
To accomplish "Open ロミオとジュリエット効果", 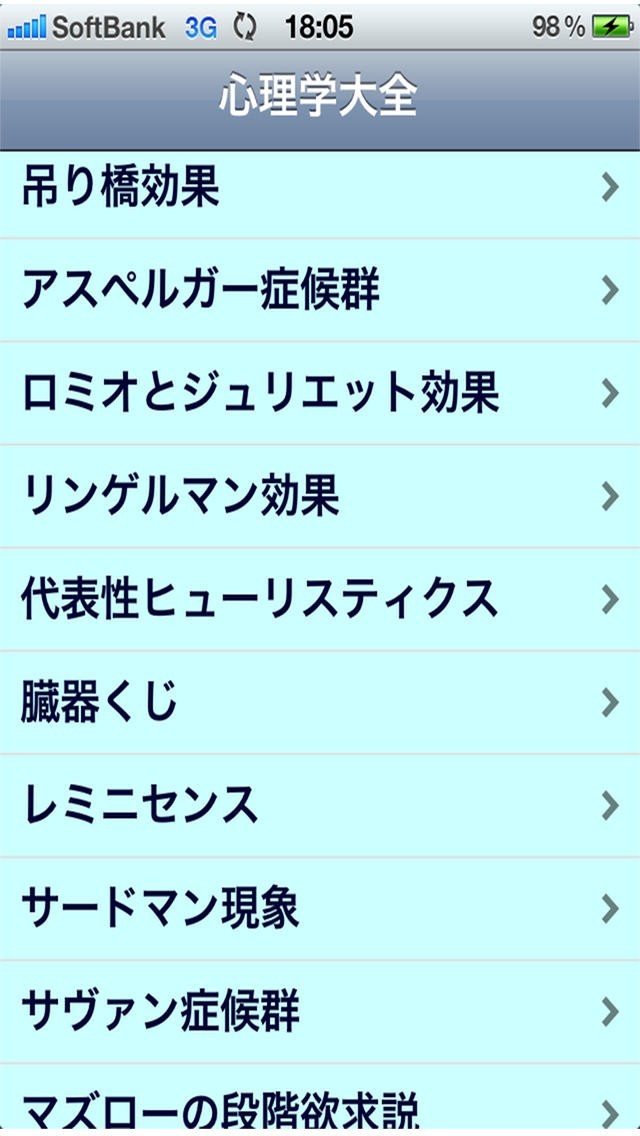I will coord(320,393).
